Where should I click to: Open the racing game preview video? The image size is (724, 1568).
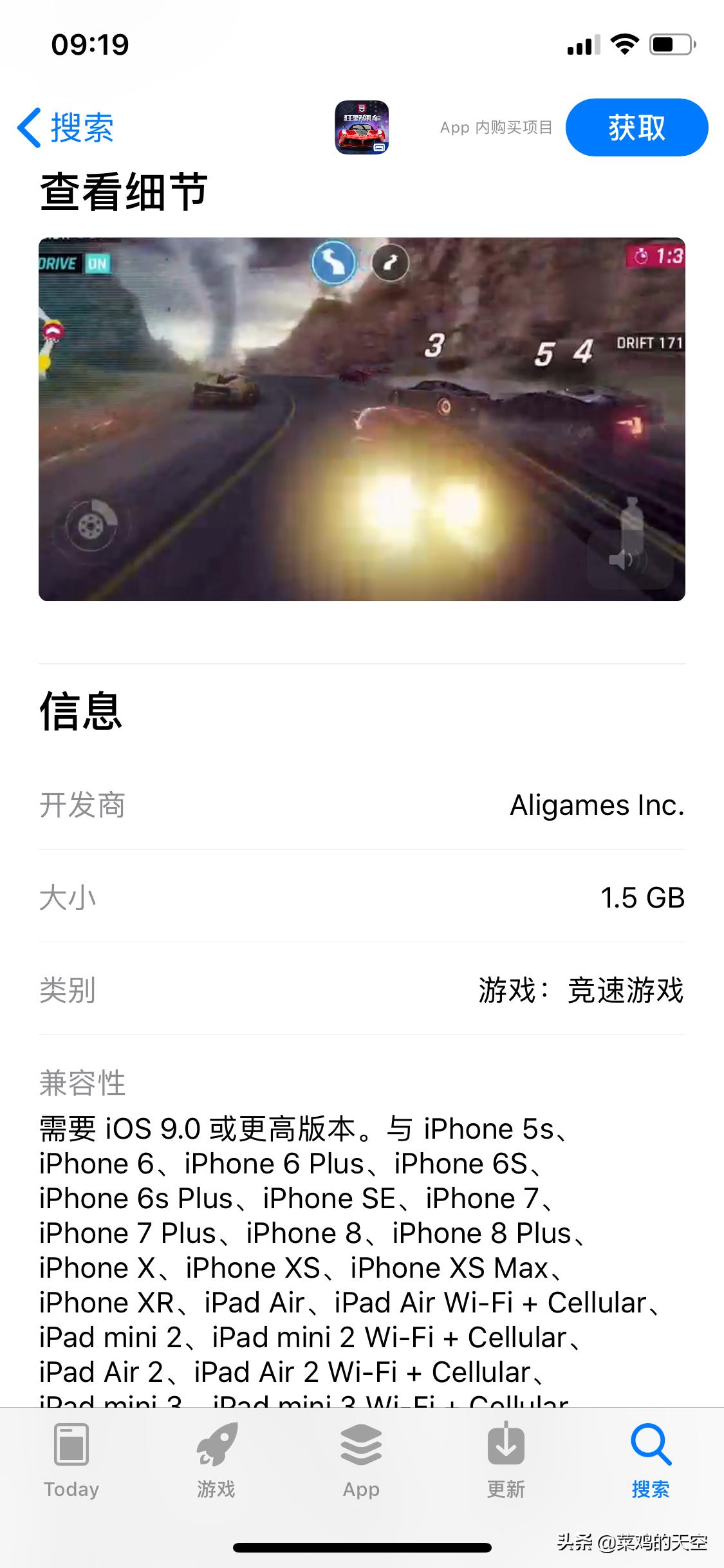[x=362, y=418]
